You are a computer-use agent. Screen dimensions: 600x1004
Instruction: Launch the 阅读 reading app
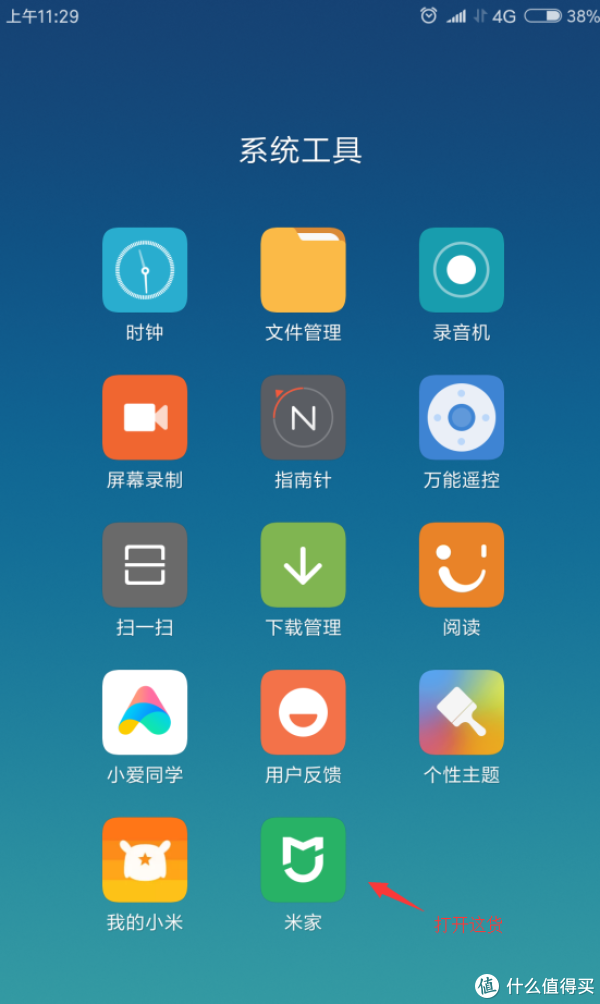(461, 564)
